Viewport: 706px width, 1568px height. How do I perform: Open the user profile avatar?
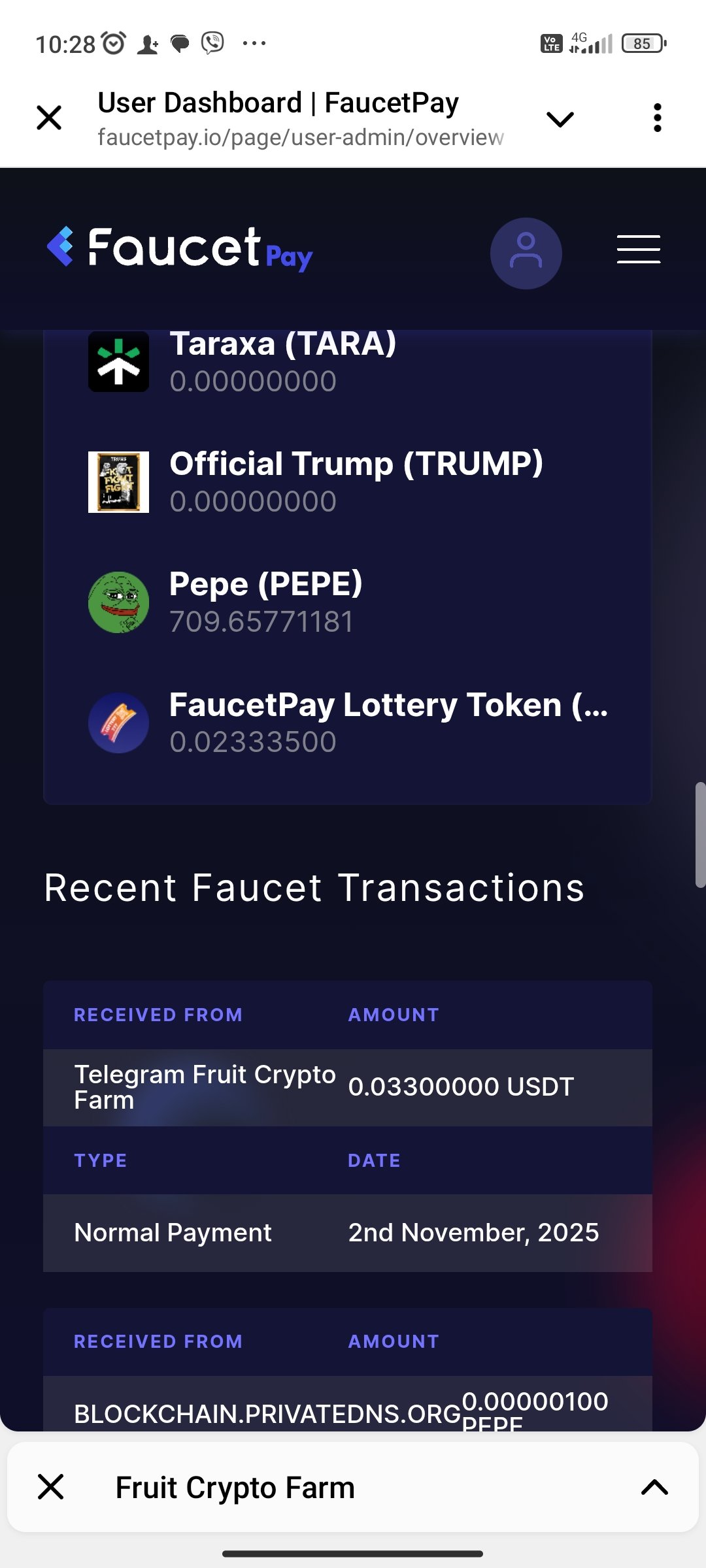[526, 253]
